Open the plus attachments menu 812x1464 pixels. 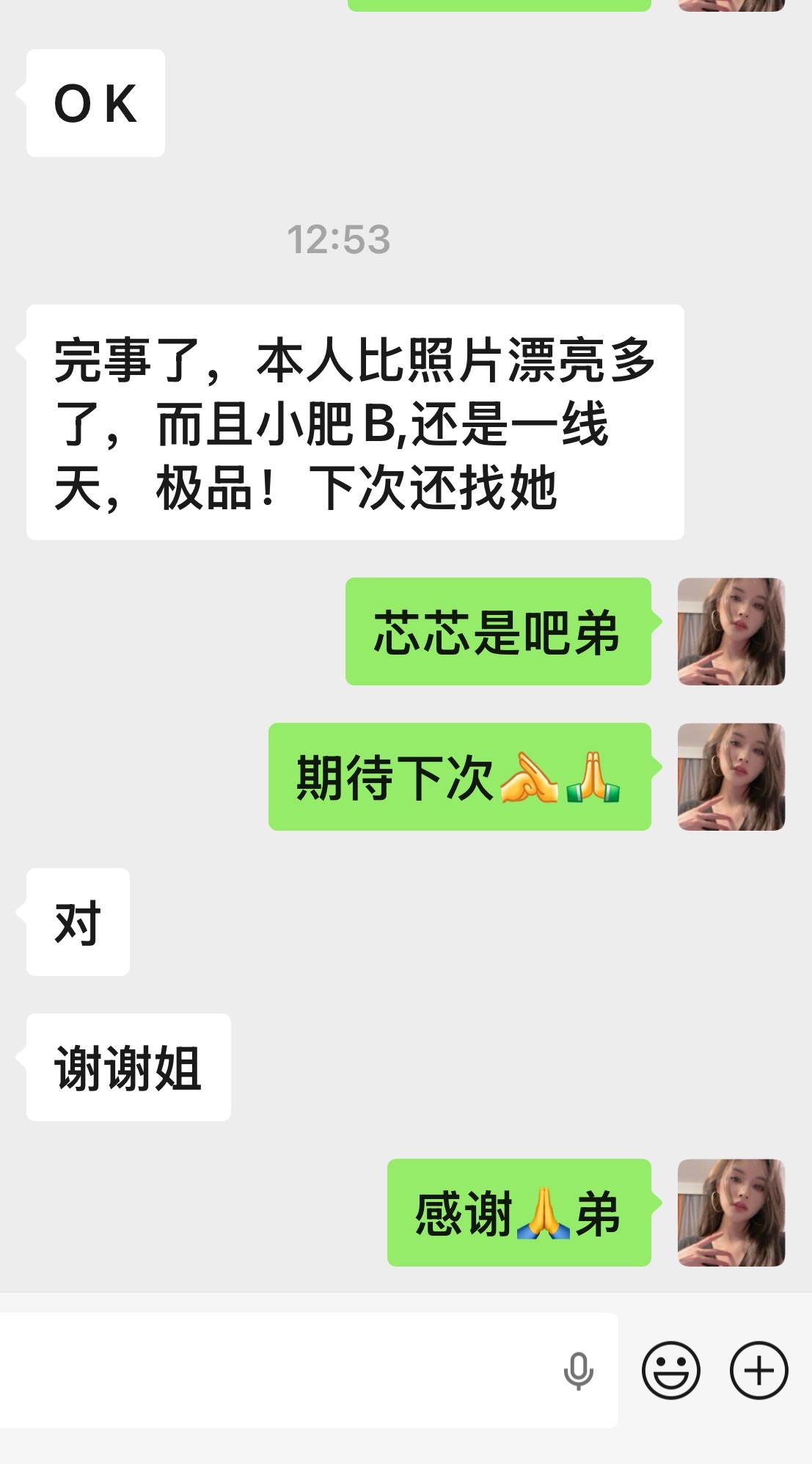pyautogui.click(x=758, y=1370)
